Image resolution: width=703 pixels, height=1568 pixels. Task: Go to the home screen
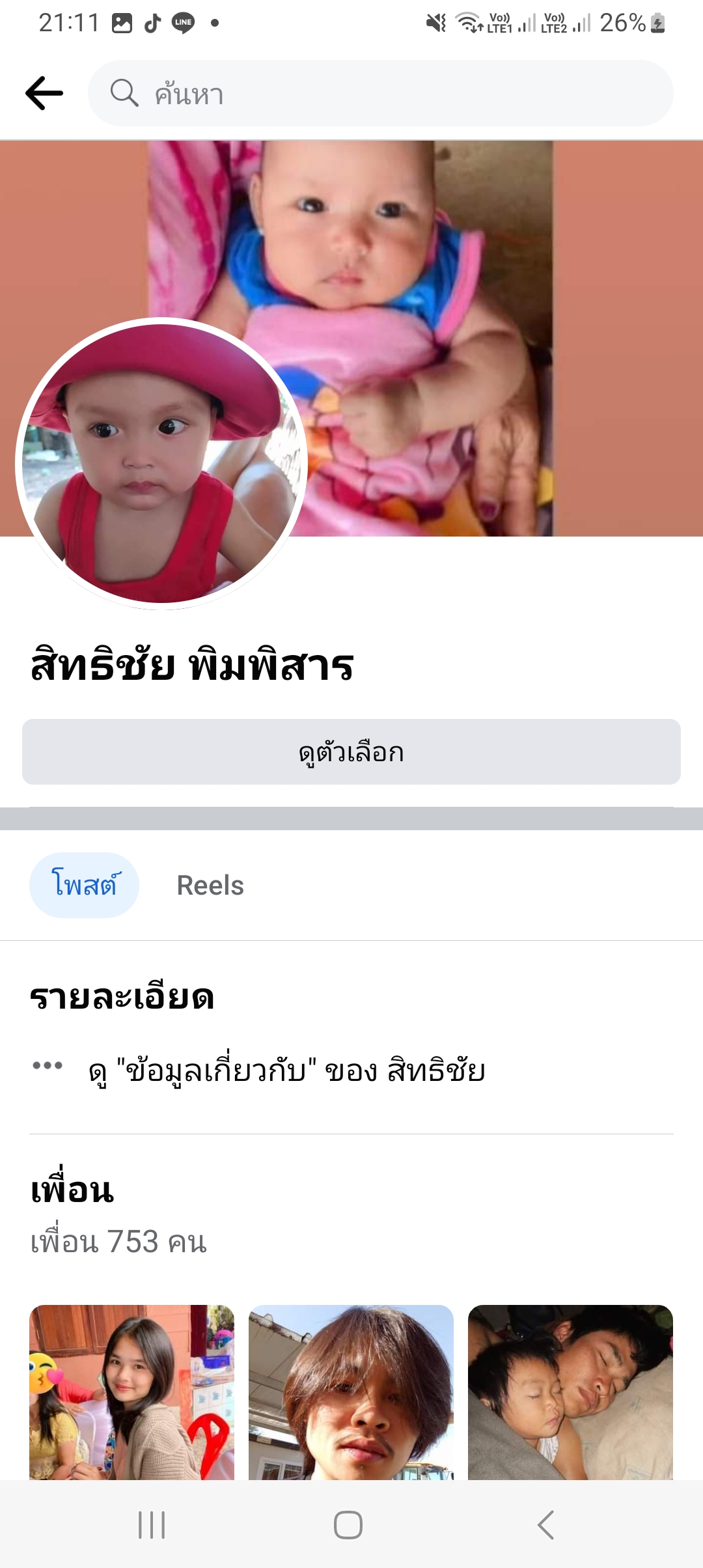click(348, 1525)
